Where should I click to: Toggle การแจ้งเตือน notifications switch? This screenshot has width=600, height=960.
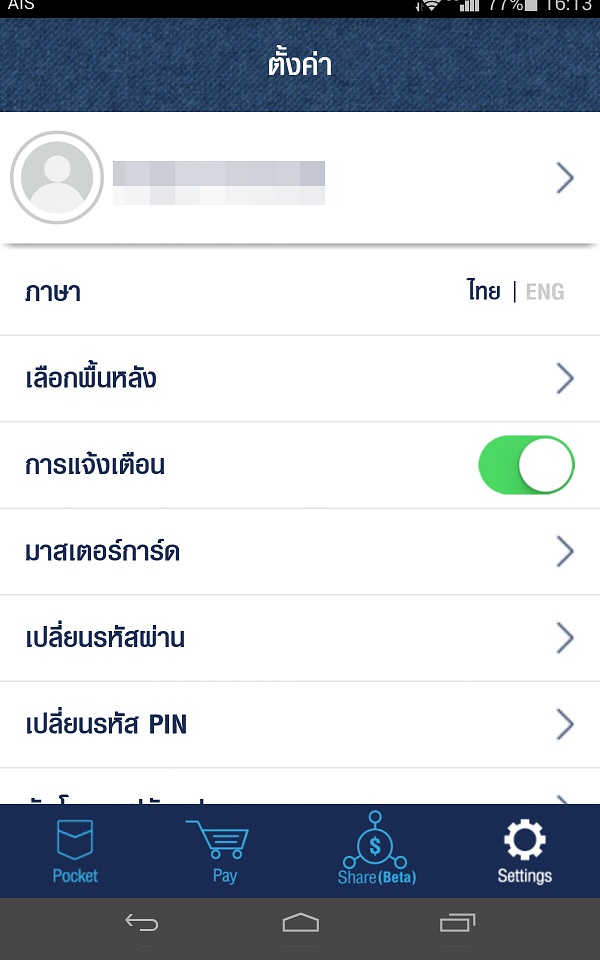click(526, 465)
